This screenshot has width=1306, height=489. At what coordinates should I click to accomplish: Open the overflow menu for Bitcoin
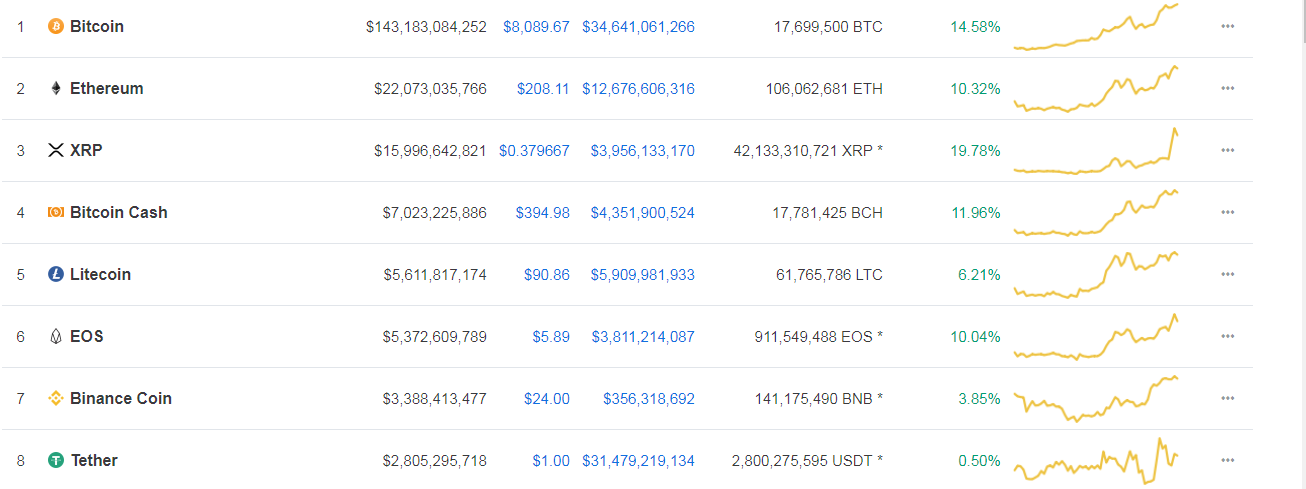1227,26
